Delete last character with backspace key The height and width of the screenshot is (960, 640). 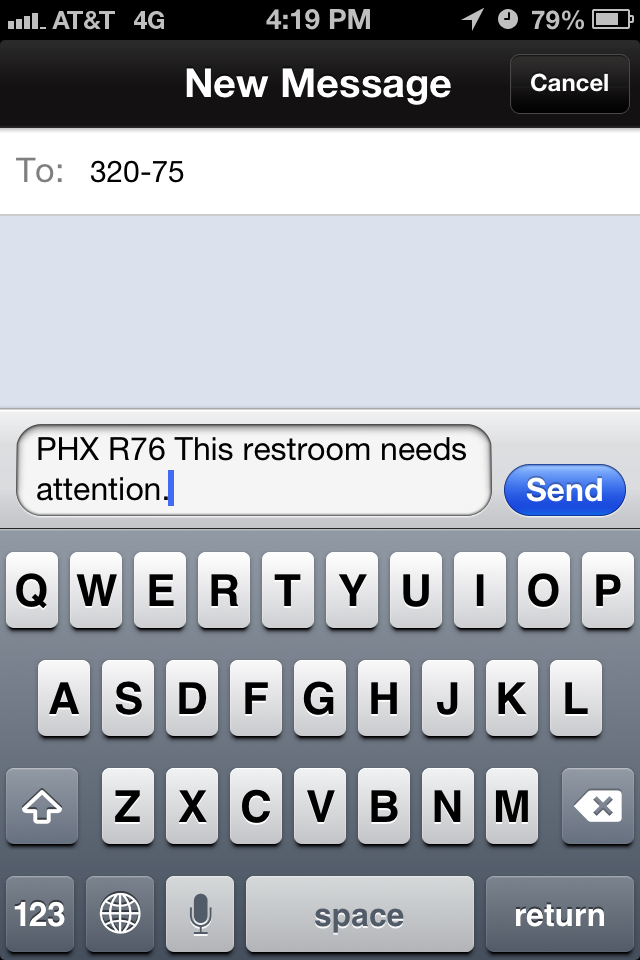597,806
